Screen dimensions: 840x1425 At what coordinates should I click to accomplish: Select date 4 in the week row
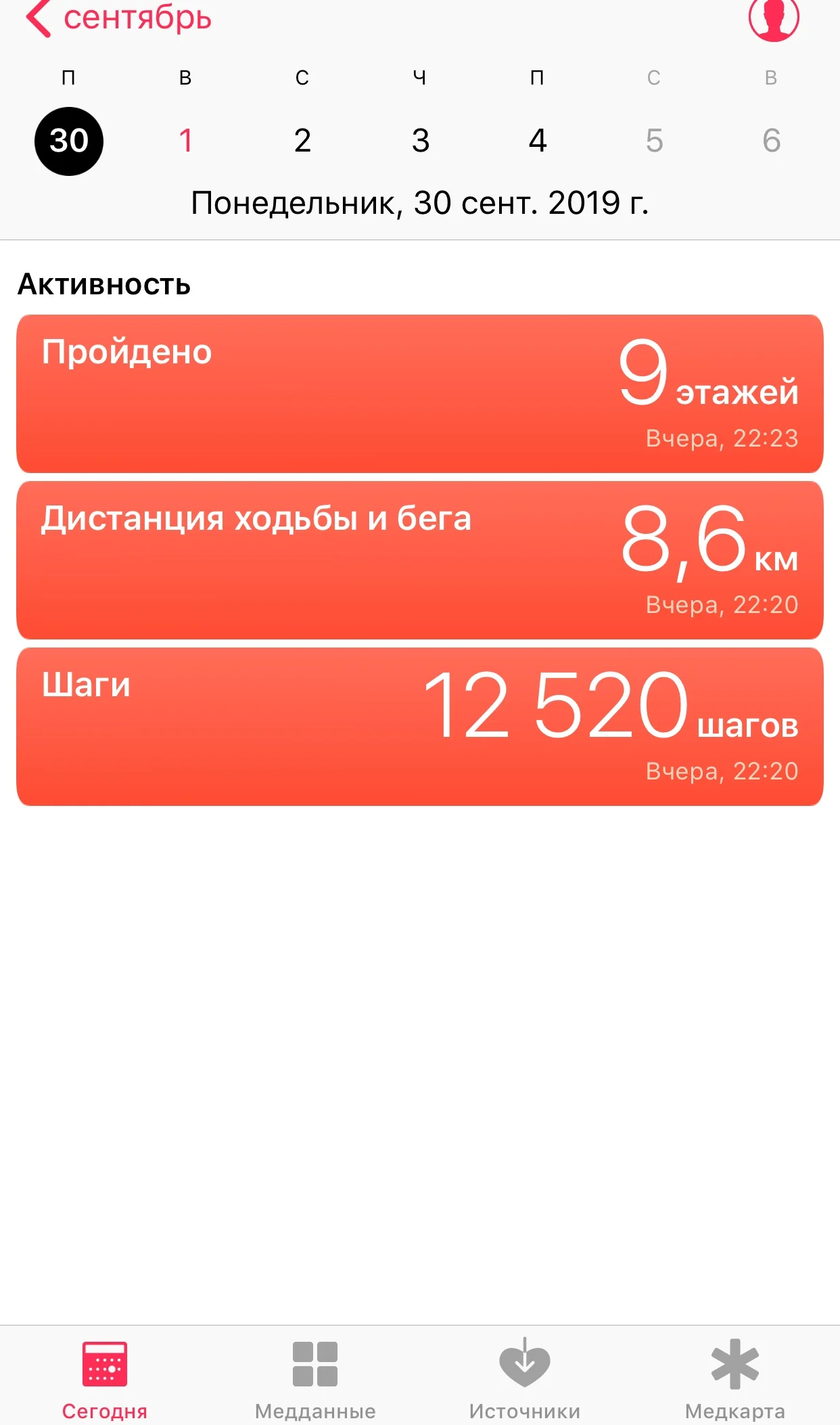point(537,141)
